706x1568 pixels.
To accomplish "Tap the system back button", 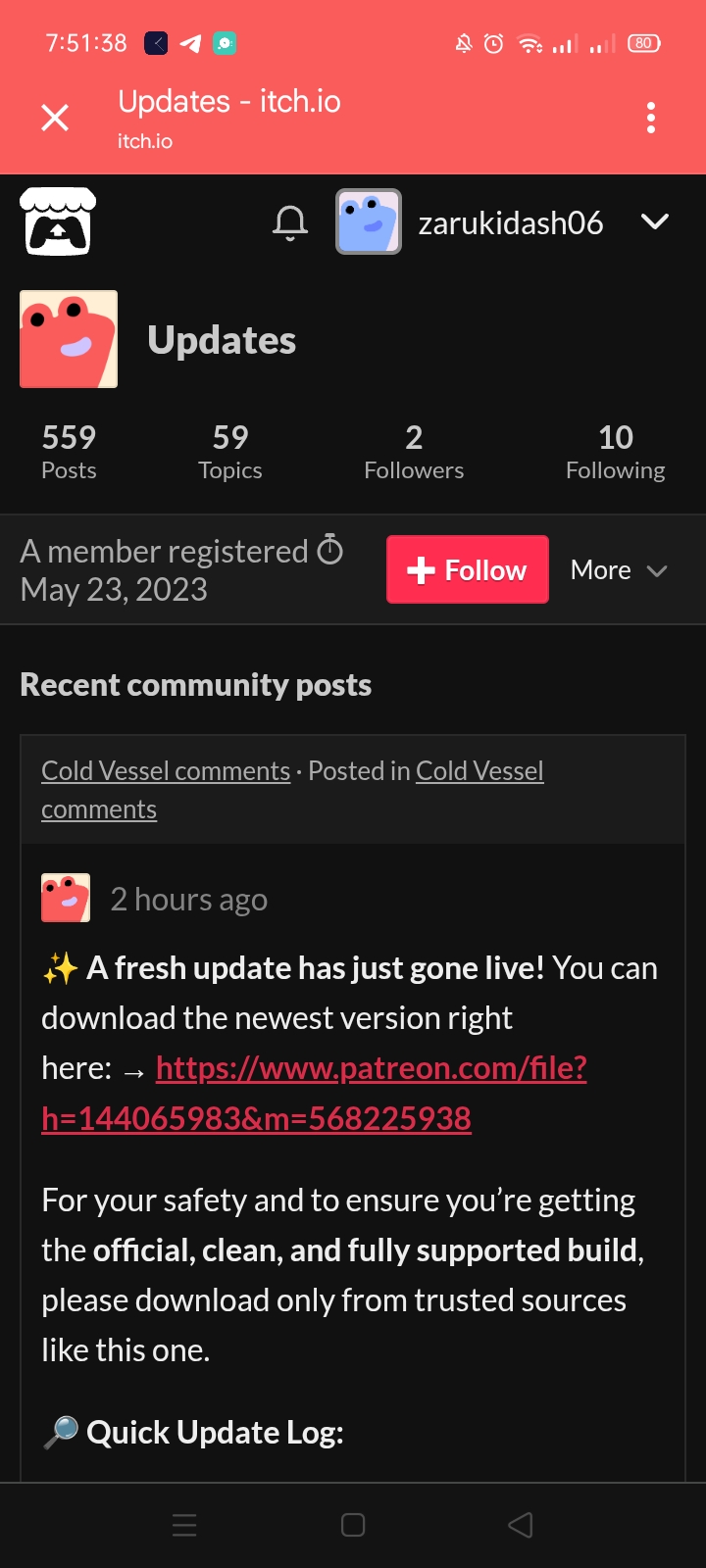I will pos(521,1525).
